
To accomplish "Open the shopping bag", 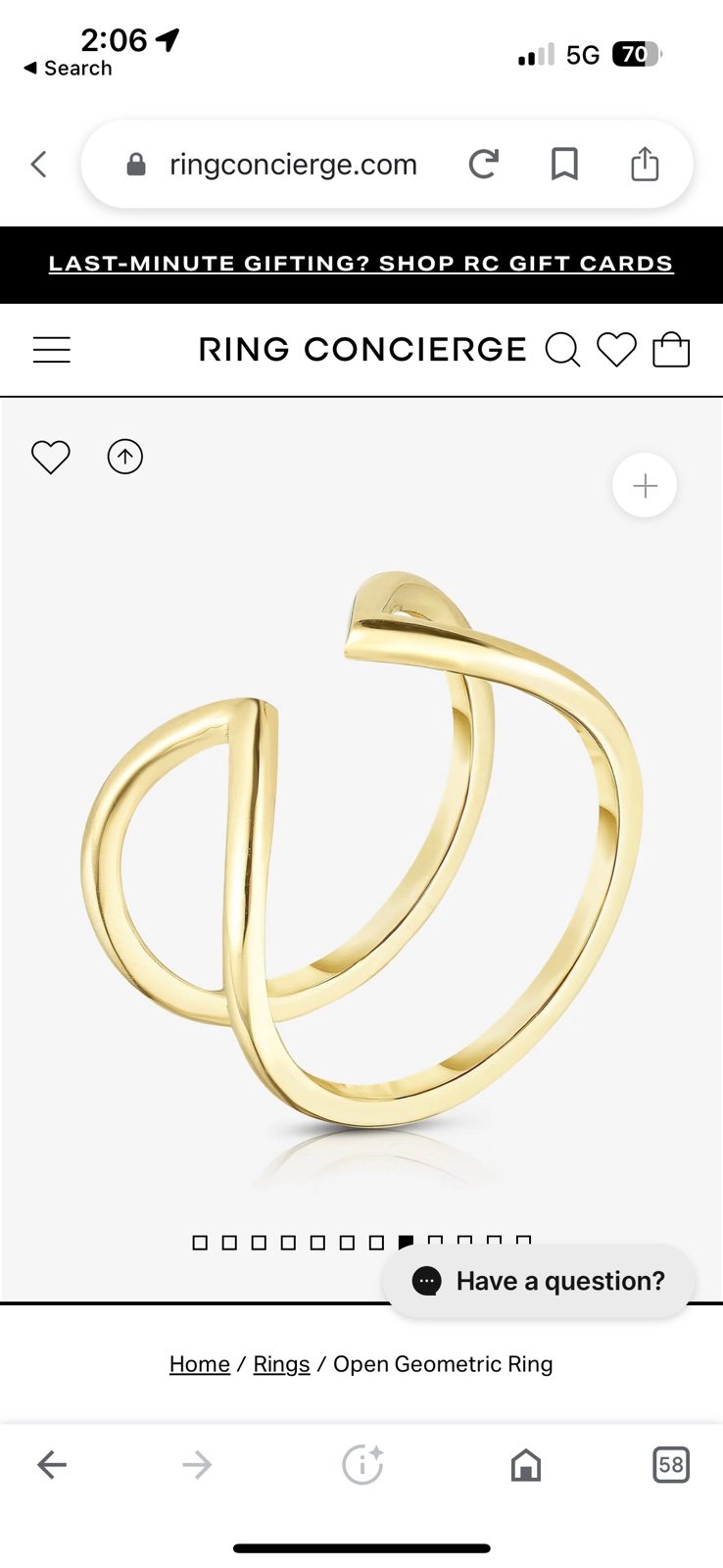I will click(x=671, y=349).
